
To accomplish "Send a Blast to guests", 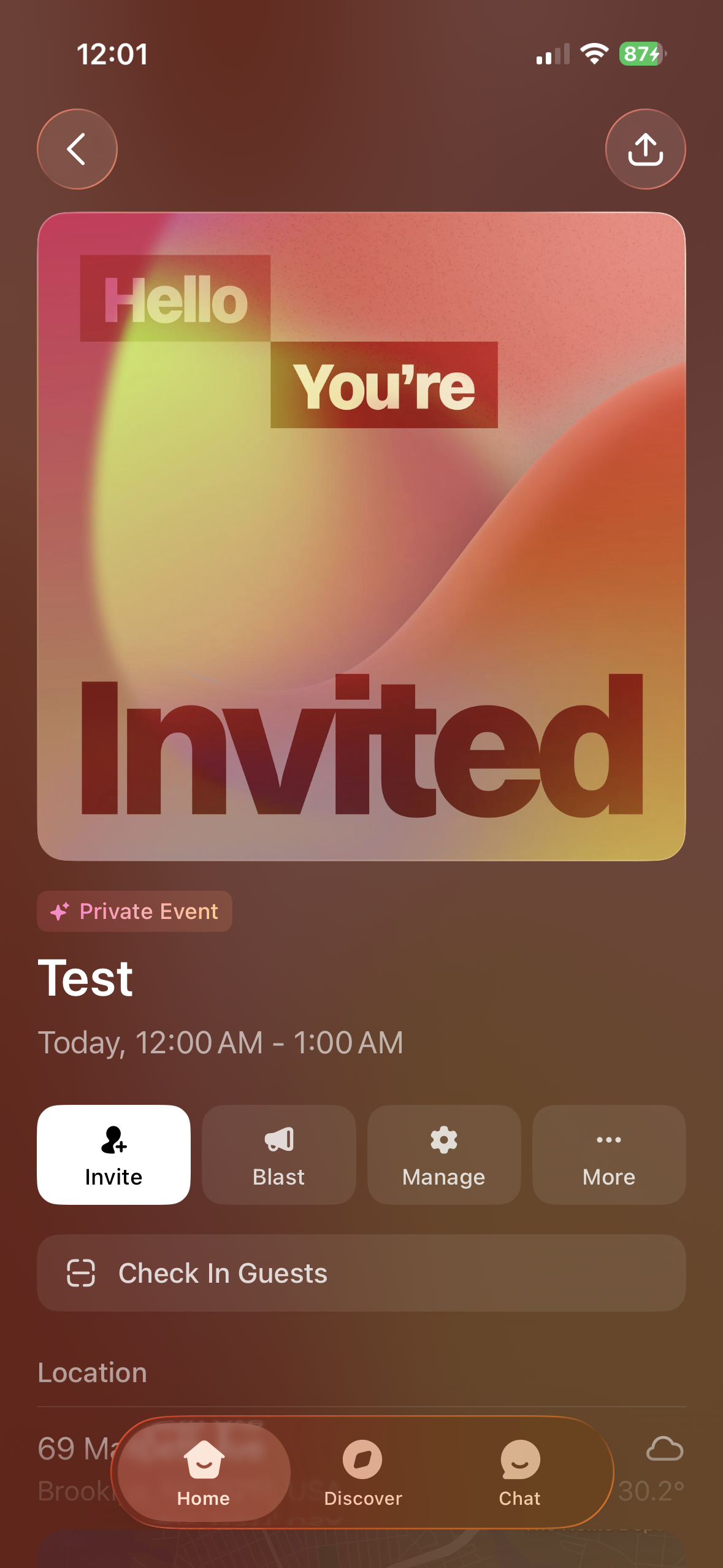I will (x=279, y=1155).
